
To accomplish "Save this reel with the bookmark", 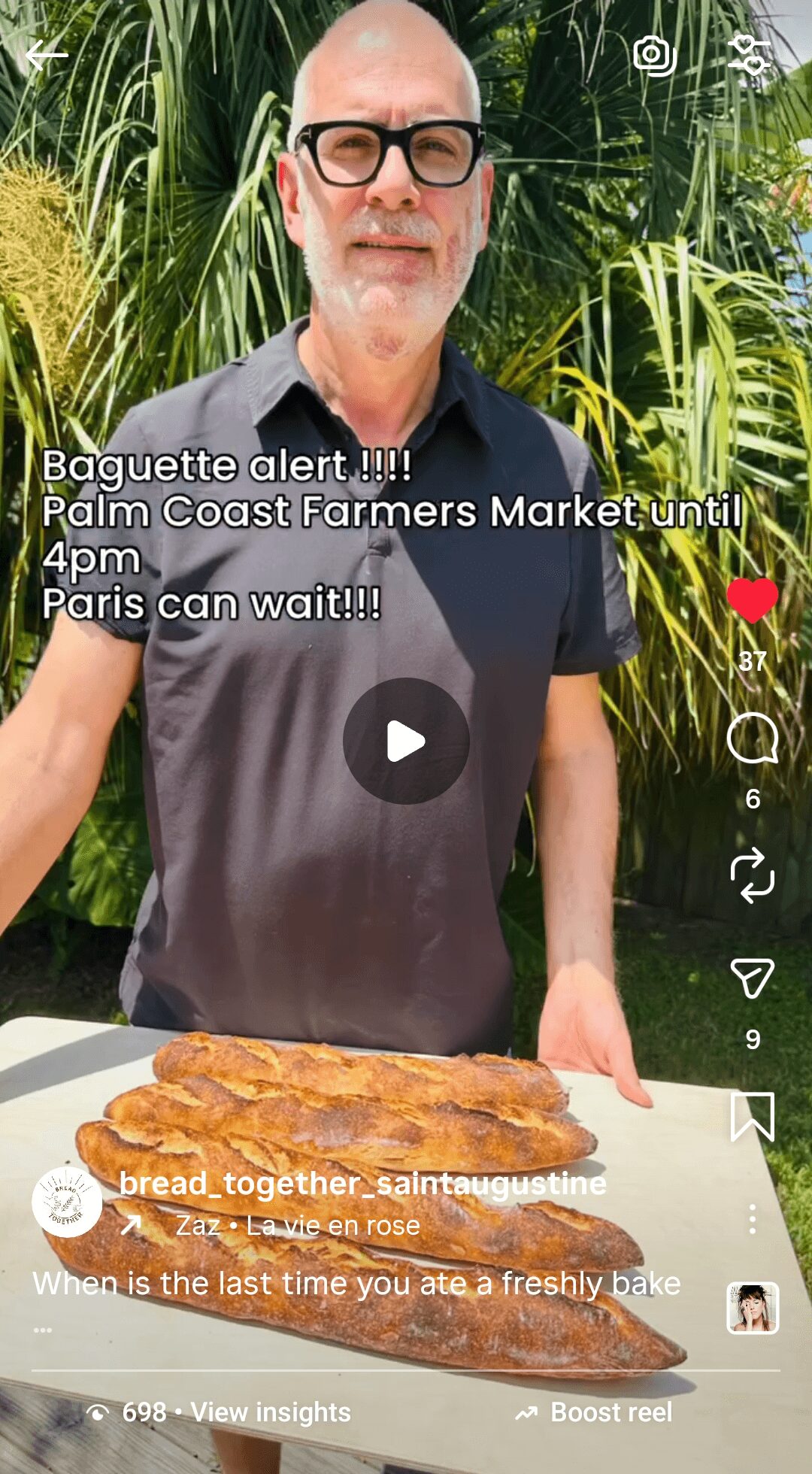I will [752, 1117].
